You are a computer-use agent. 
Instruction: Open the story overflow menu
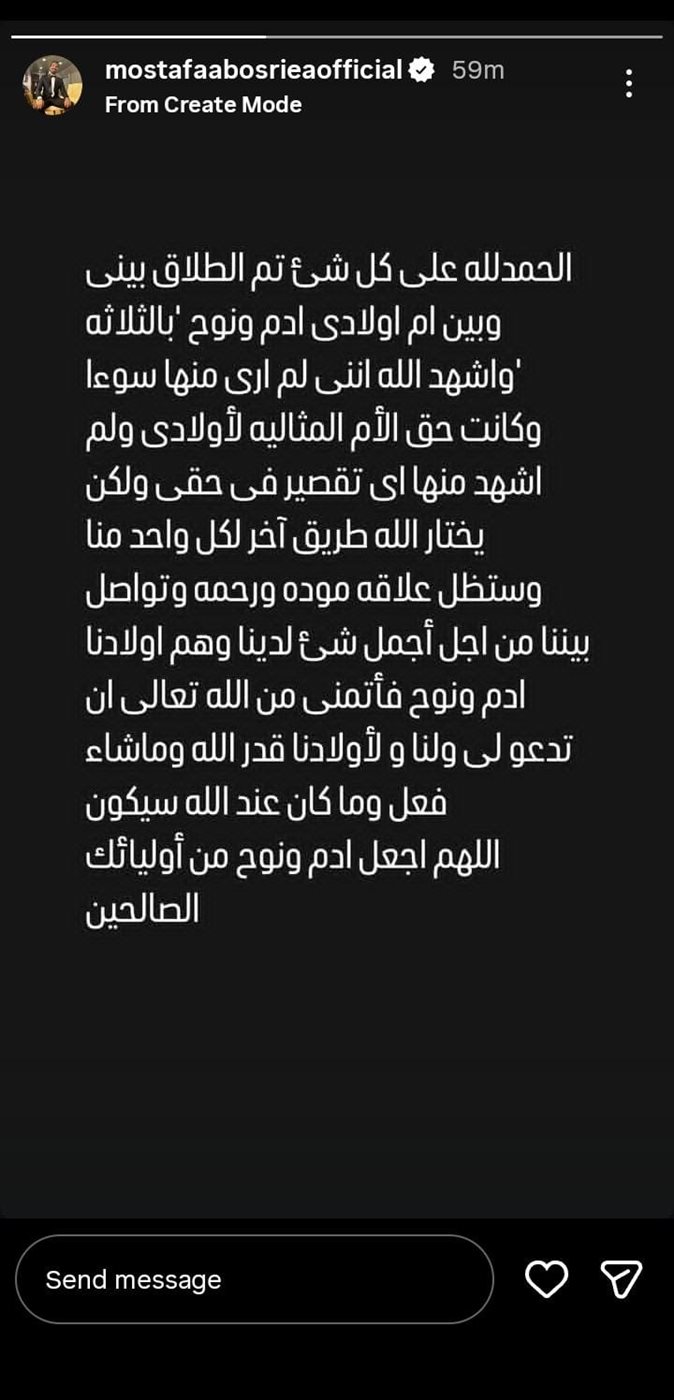(x=628, y=84)
